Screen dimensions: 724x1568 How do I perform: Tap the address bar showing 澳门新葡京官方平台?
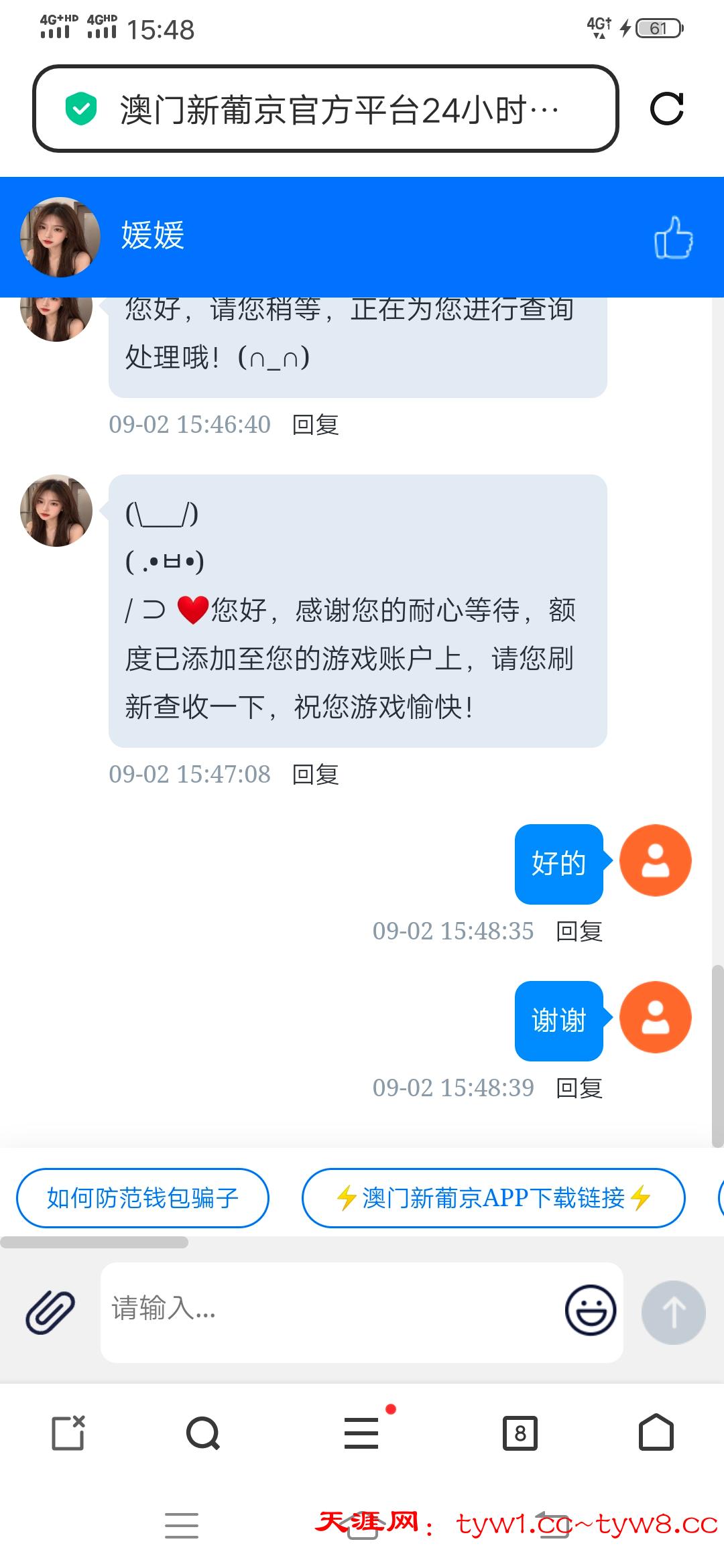[x=325, y=109]
